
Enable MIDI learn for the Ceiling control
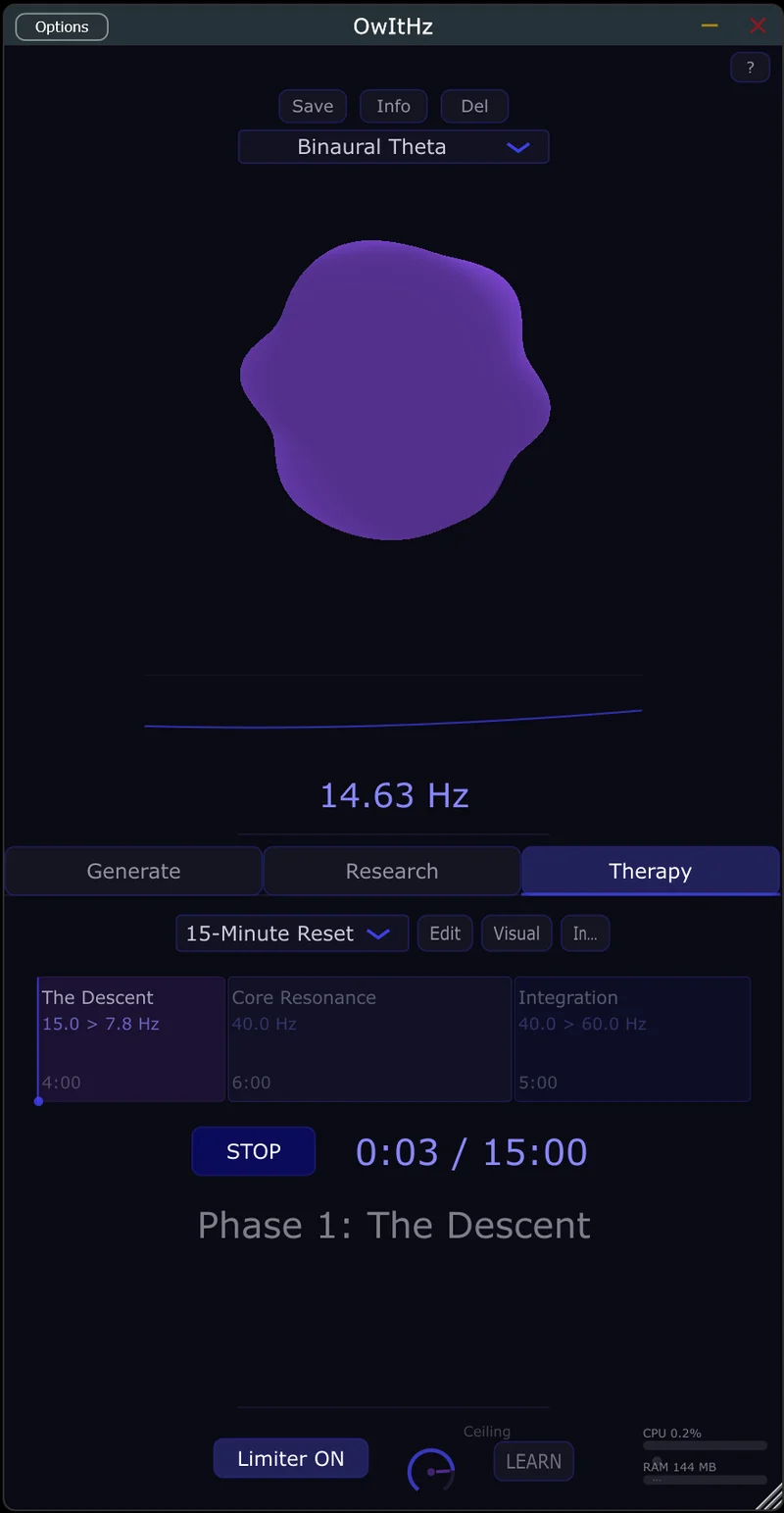click(x=533, y=1461)
